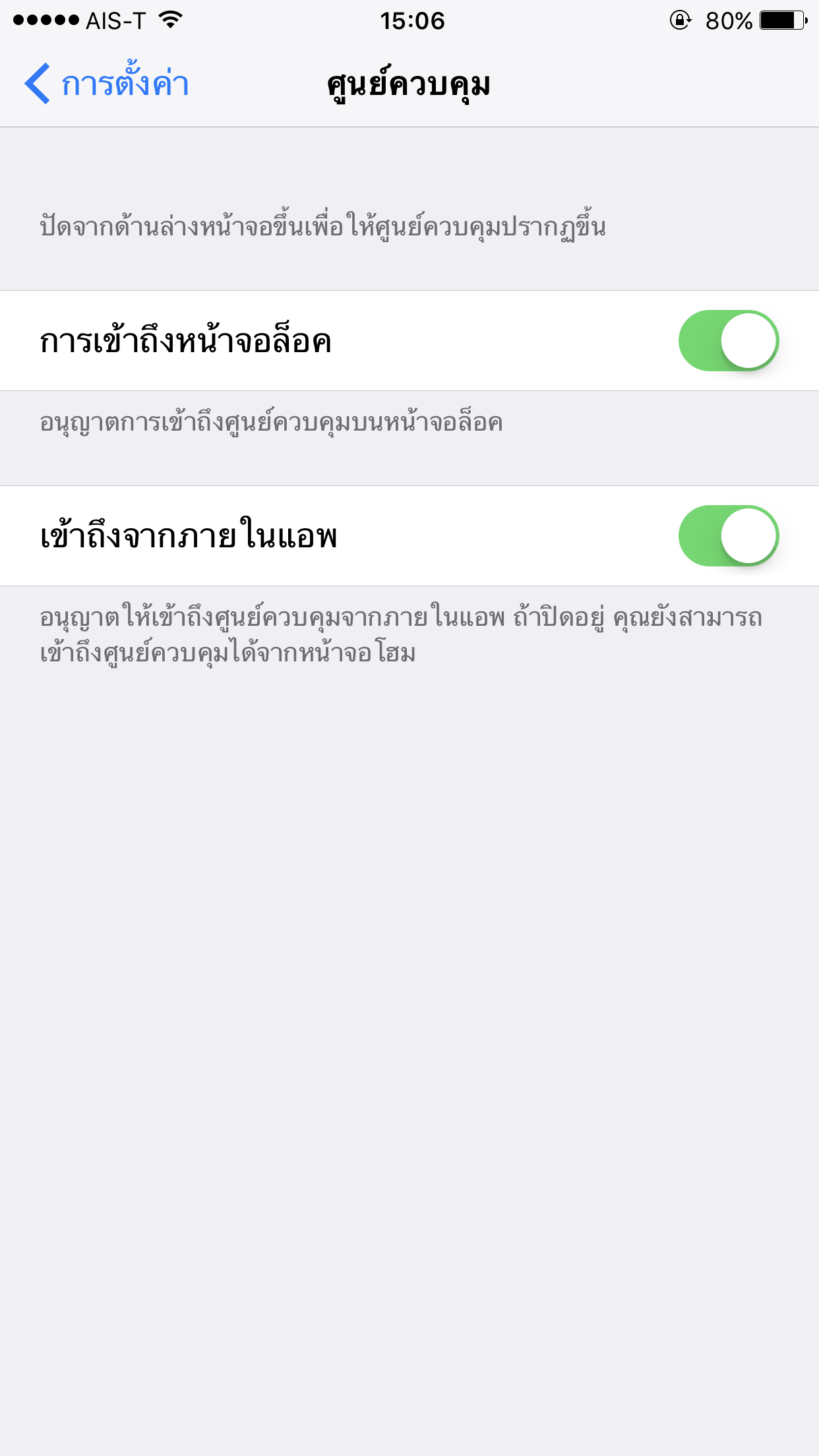Image resolution: width=819 pixels, height=1456 pixels.
Task: Turn off the การเข้าถึงหน้าจอล็อค switch
Action: click(x=729, y=341)
